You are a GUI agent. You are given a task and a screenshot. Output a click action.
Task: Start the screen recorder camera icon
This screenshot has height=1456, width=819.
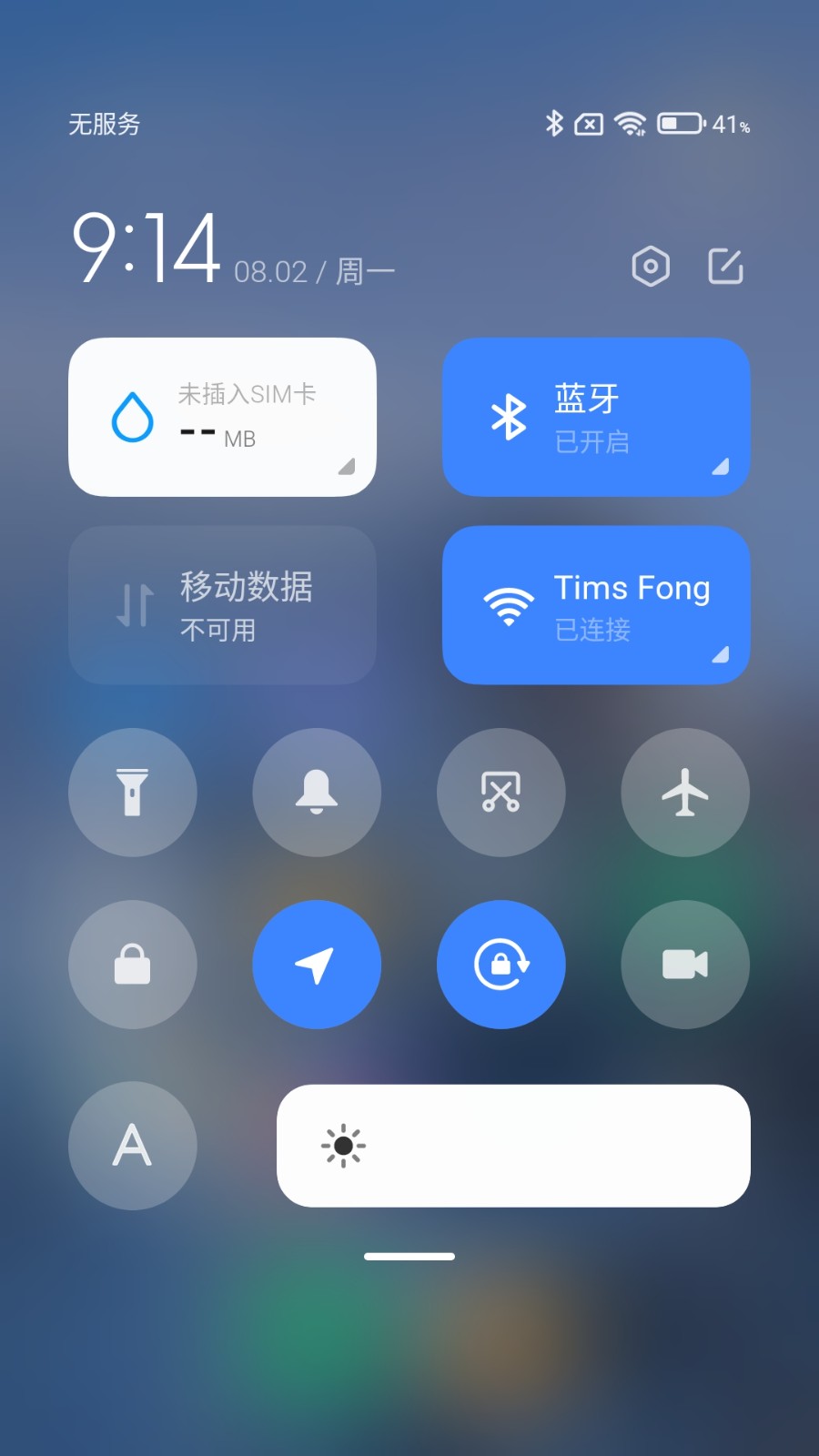685,965
